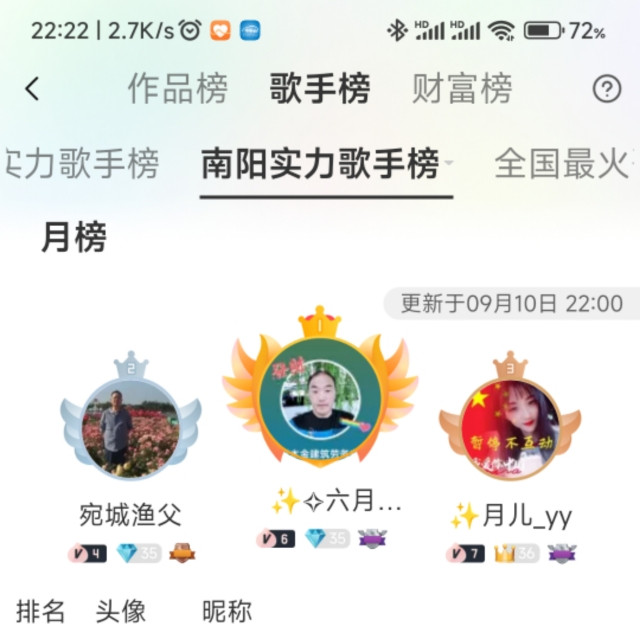Open 宛城渔父's second-place profile

tap(131, 429)
